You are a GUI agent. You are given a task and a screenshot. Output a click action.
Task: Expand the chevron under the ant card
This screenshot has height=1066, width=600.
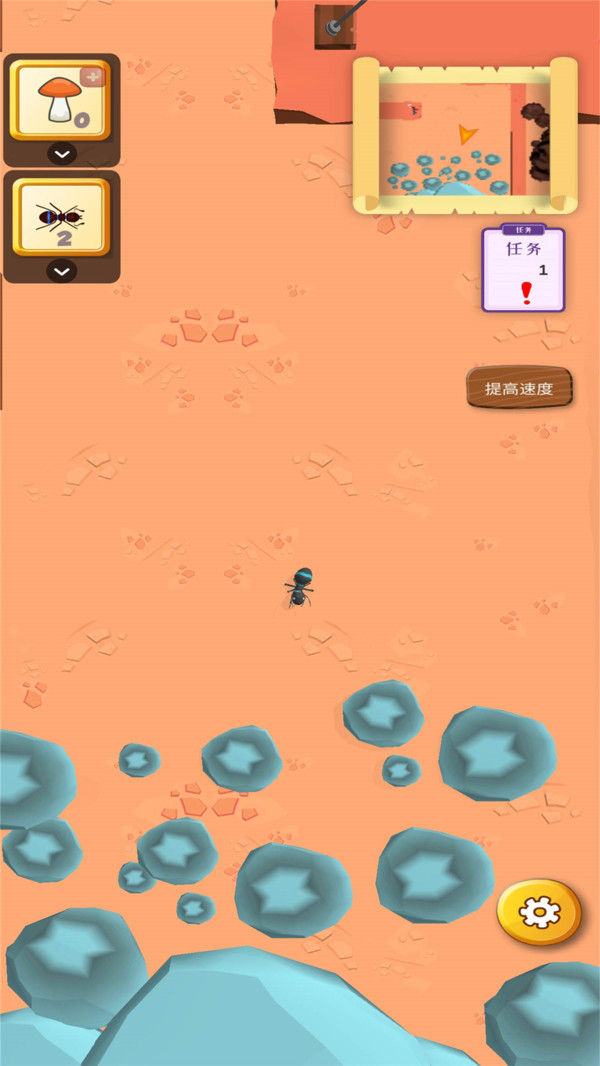[x=62, y=270]
